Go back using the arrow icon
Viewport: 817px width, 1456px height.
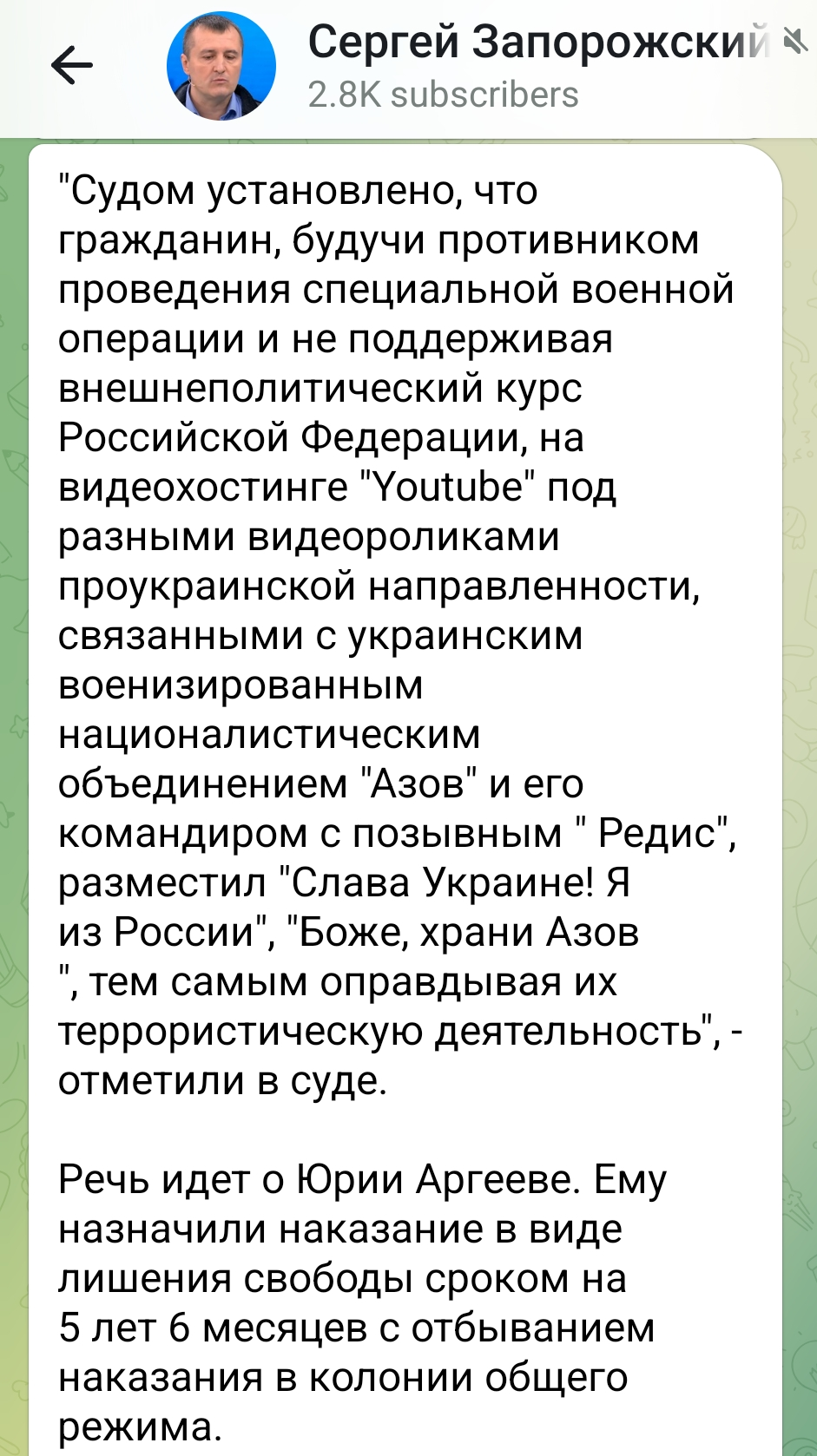71,65
